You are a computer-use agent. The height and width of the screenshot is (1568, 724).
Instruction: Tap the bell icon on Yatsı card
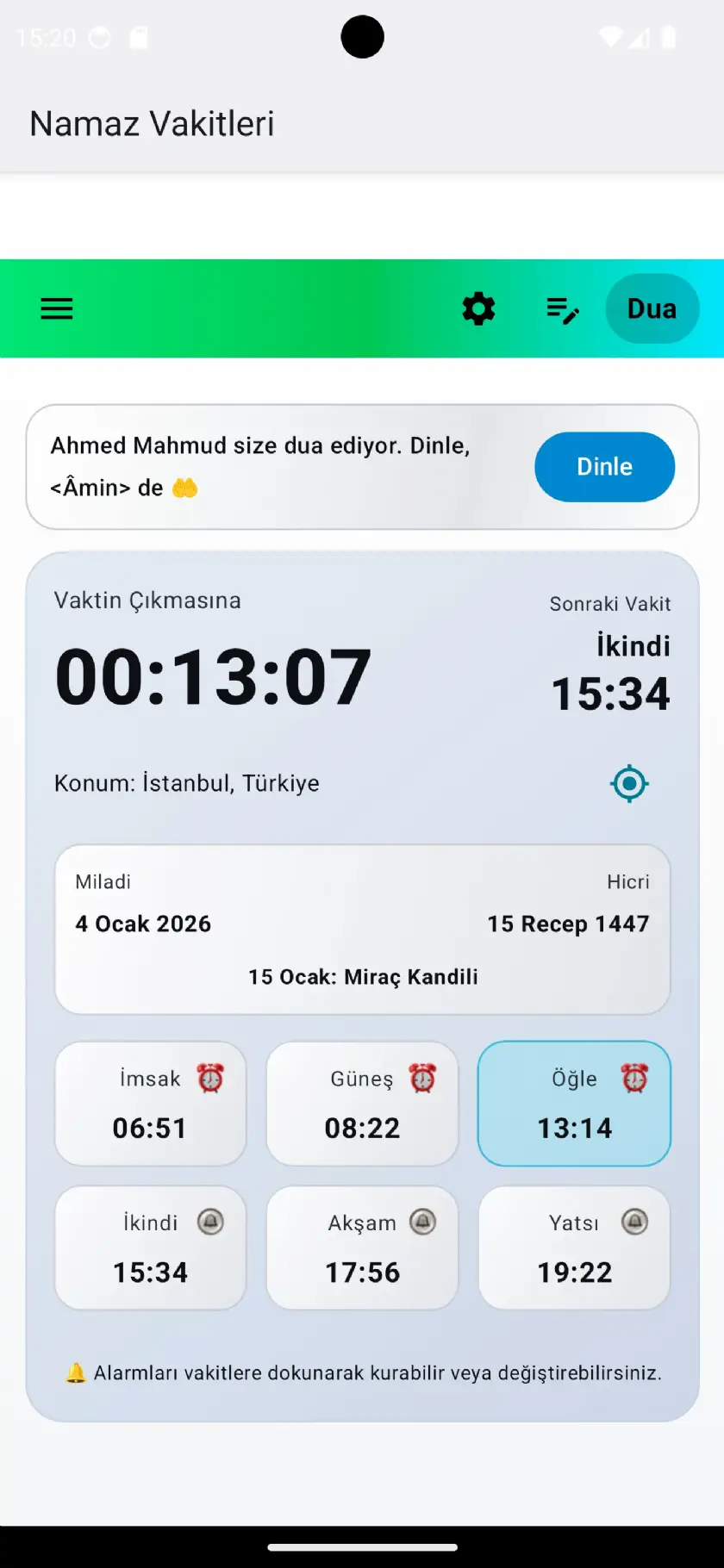[633, 1222]
